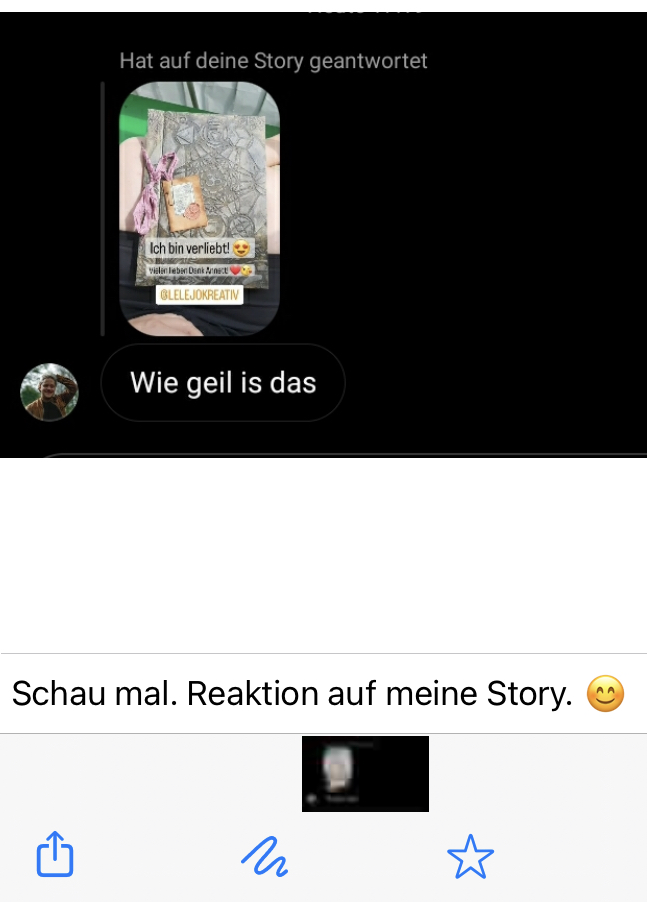Screen dimensions: 647x902
Task: Share this photo
Action: tap(55, 856)
